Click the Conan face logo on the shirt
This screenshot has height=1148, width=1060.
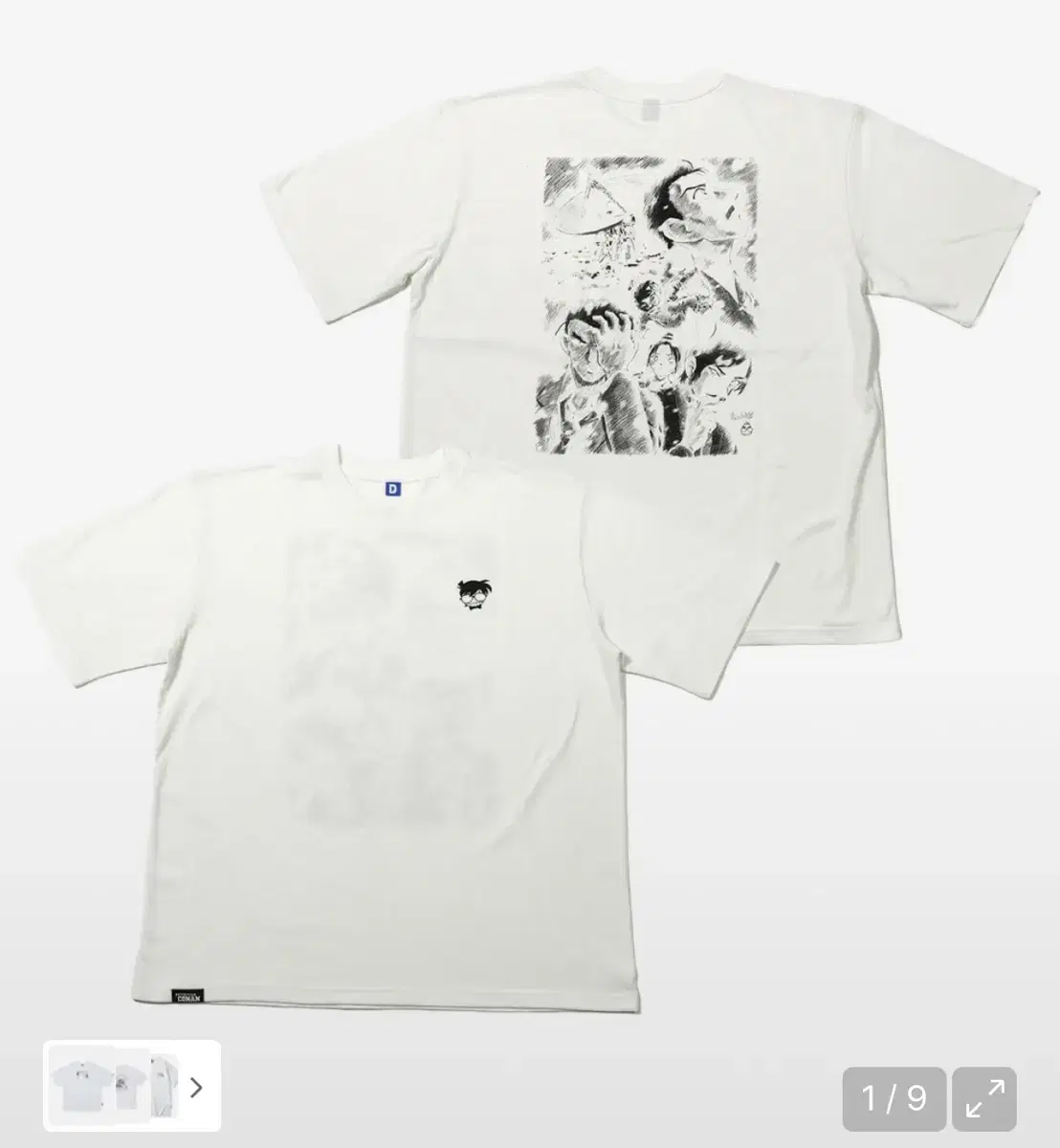(x=475, y=593)
